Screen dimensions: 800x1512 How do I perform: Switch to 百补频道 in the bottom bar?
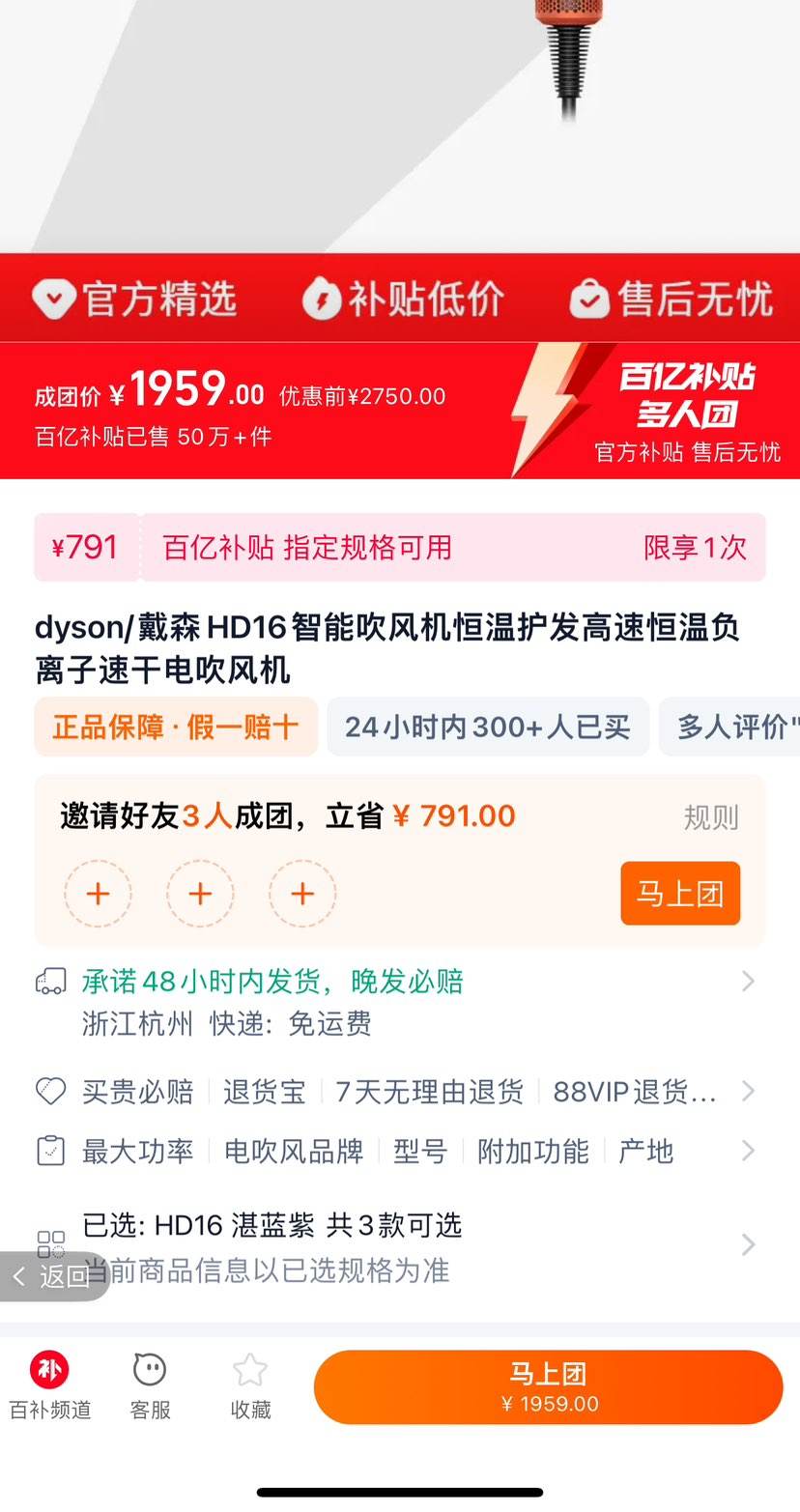point(50,1385)
